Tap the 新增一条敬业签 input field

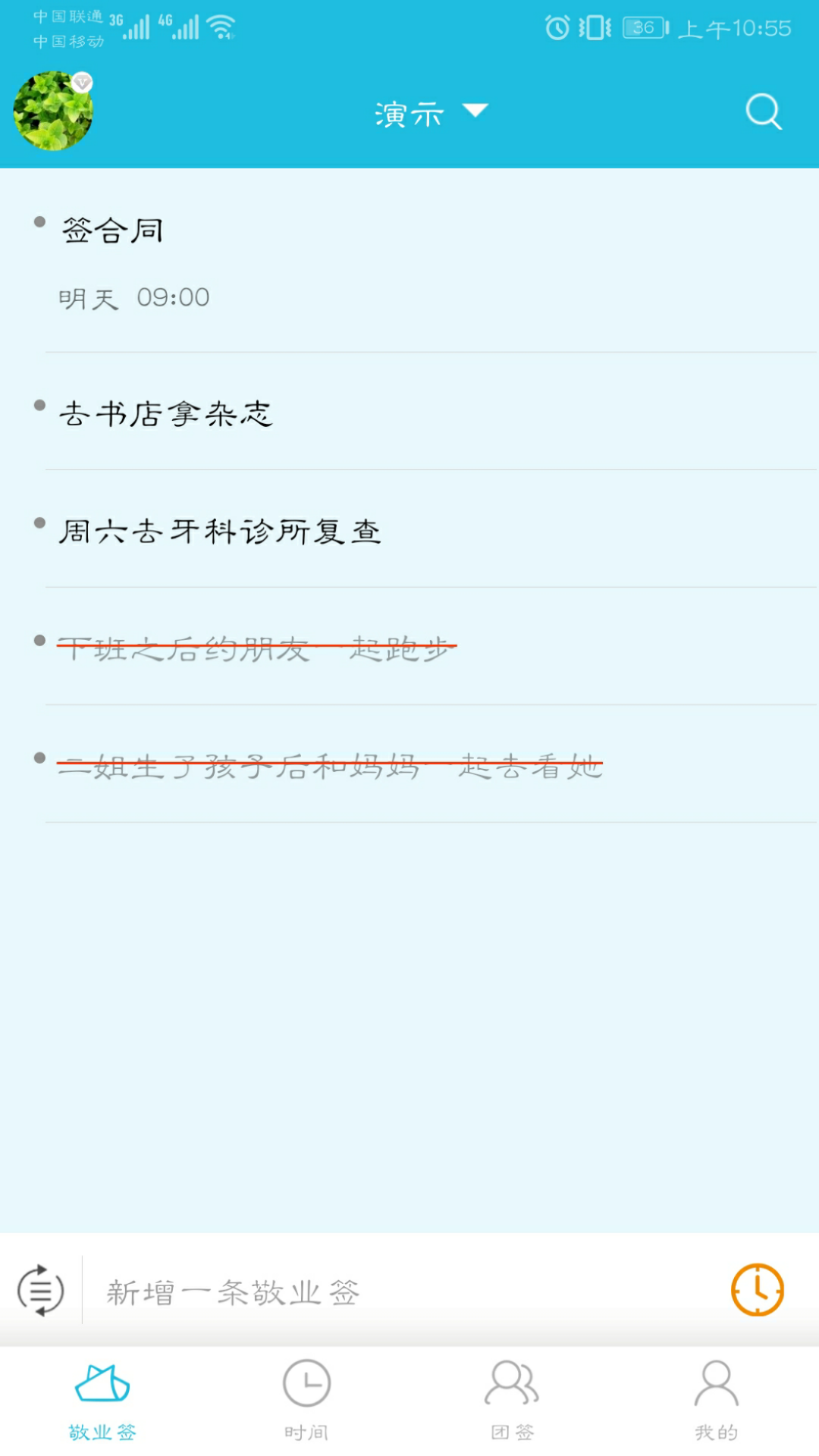click(394, 1291)
